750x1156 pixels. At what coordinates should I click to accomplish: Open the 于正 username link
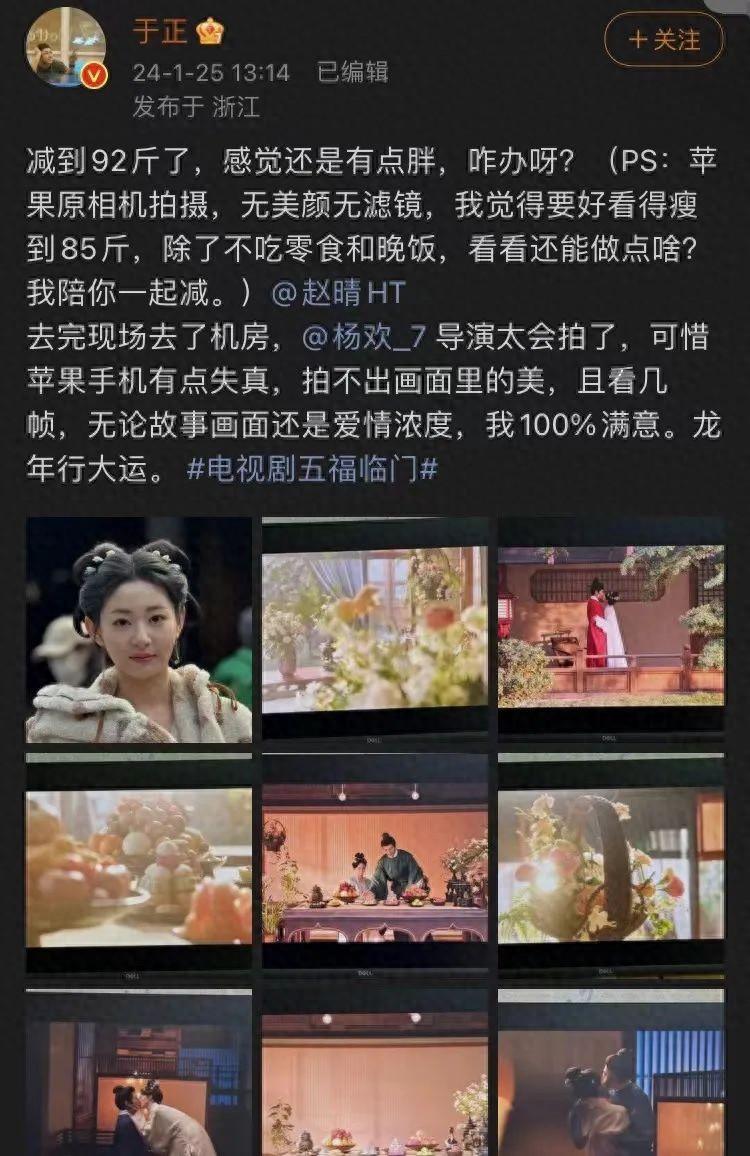pyautogui.click(x=160, y=31)
